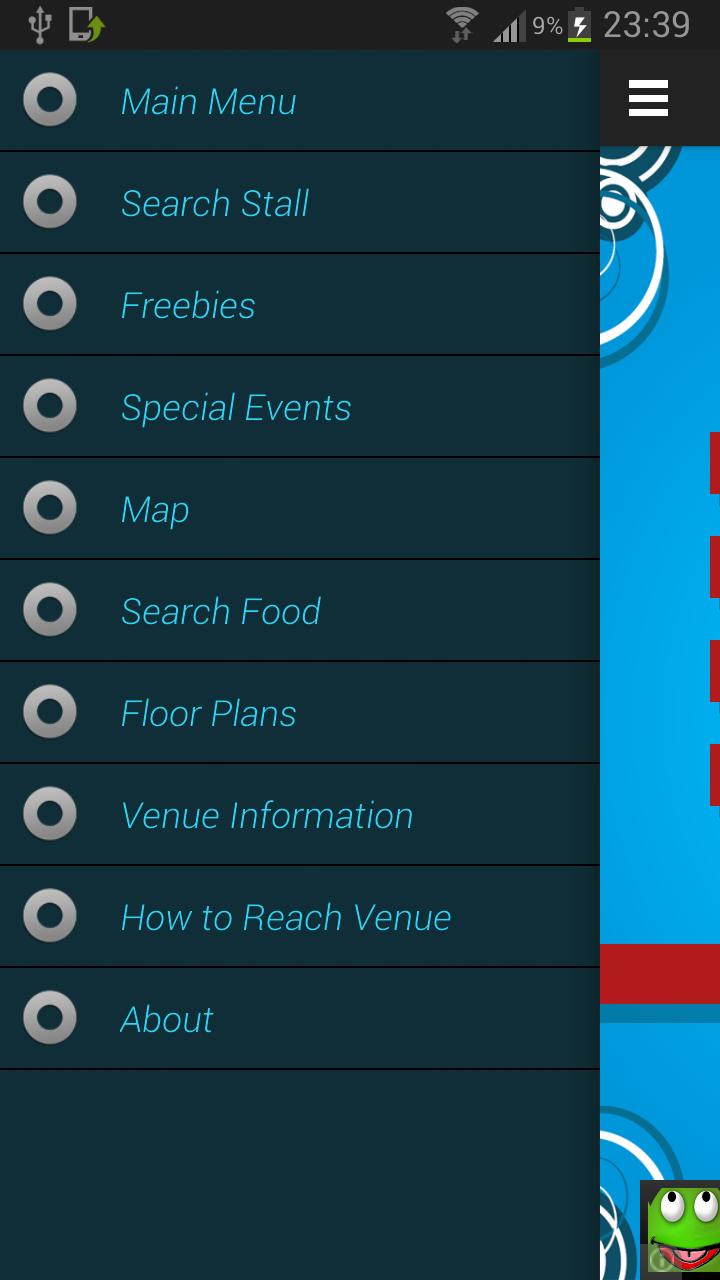Select the Freebies row icon

pos(49,304)
